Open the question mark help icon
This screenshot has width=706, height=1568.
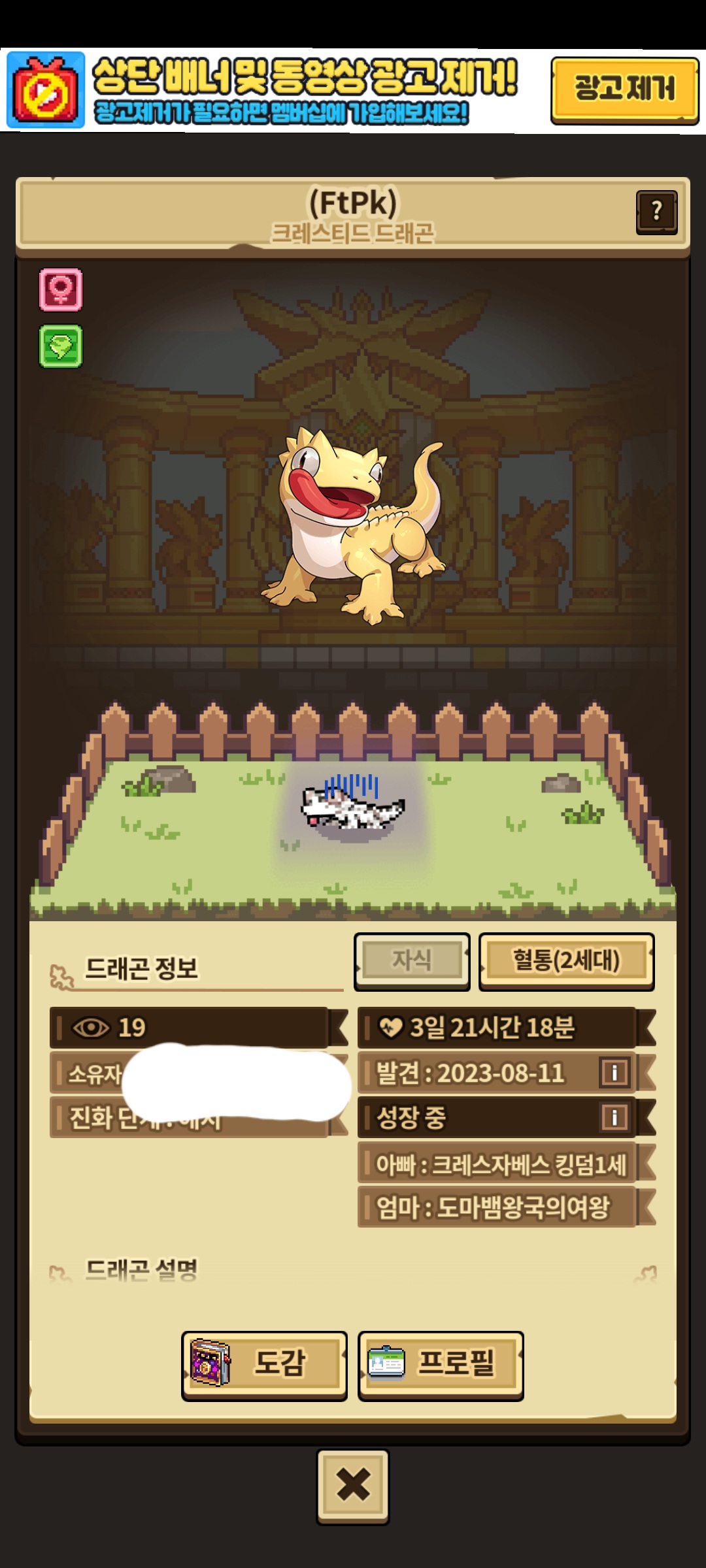click(x=656, y=212)
